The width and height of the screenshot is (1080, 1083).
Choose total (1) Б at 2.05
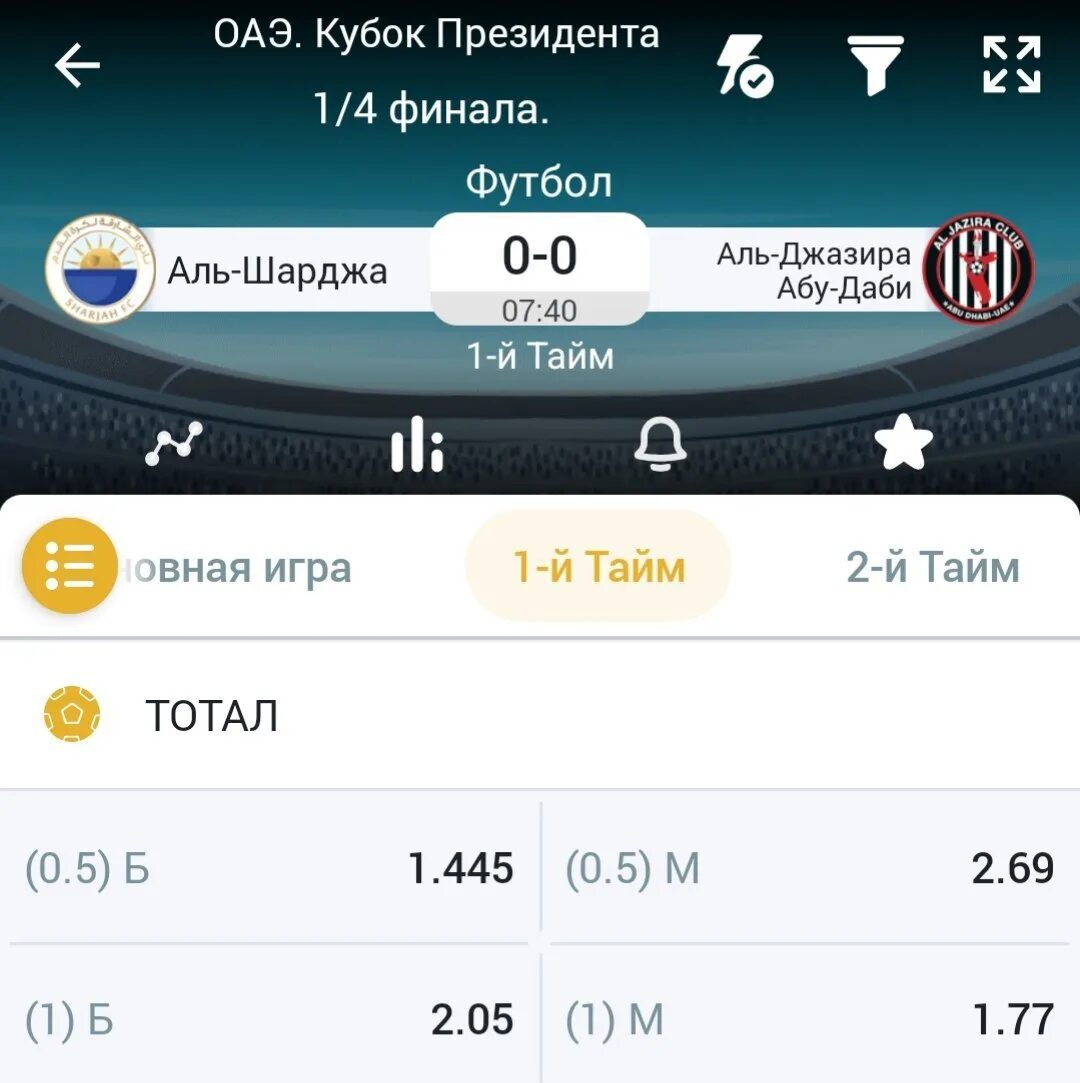[270, 1020]
